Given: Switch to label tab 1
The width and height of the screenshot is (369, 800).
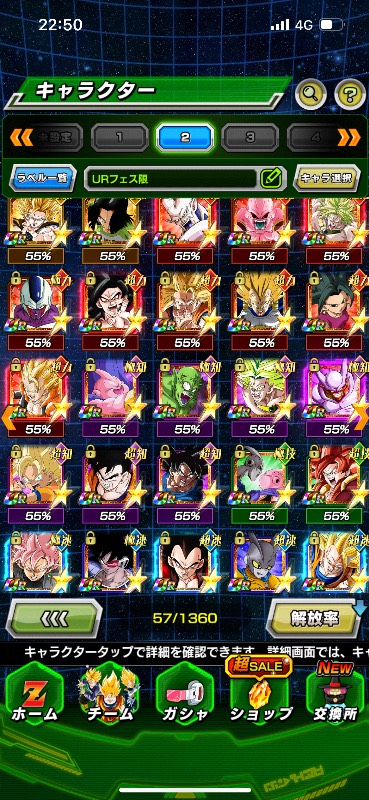Looking at the screenshot, I should [x=119, y=137].
